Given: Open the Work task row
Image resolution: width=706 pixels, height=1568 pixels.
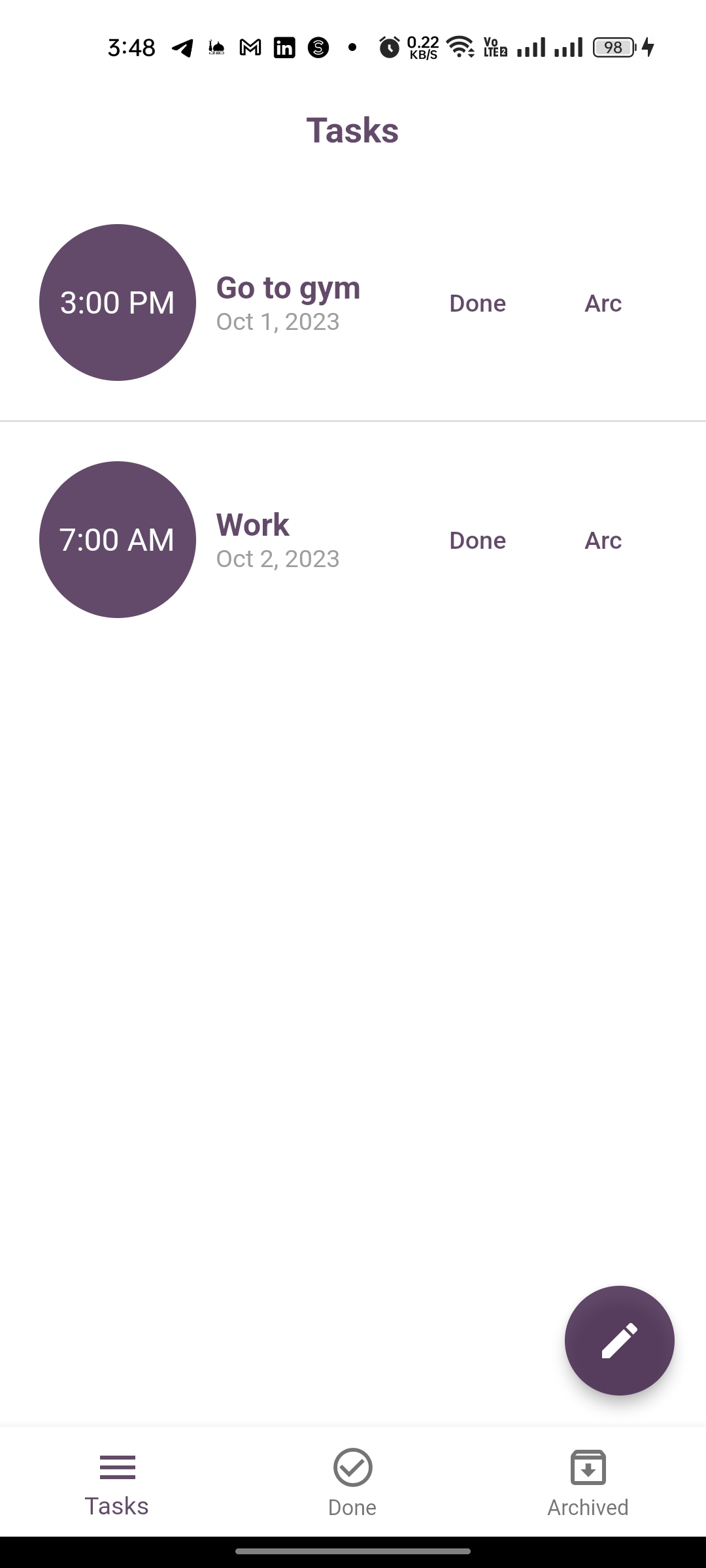Looking at the screenshot, I should pyautogui.click(x=353, y=540).
